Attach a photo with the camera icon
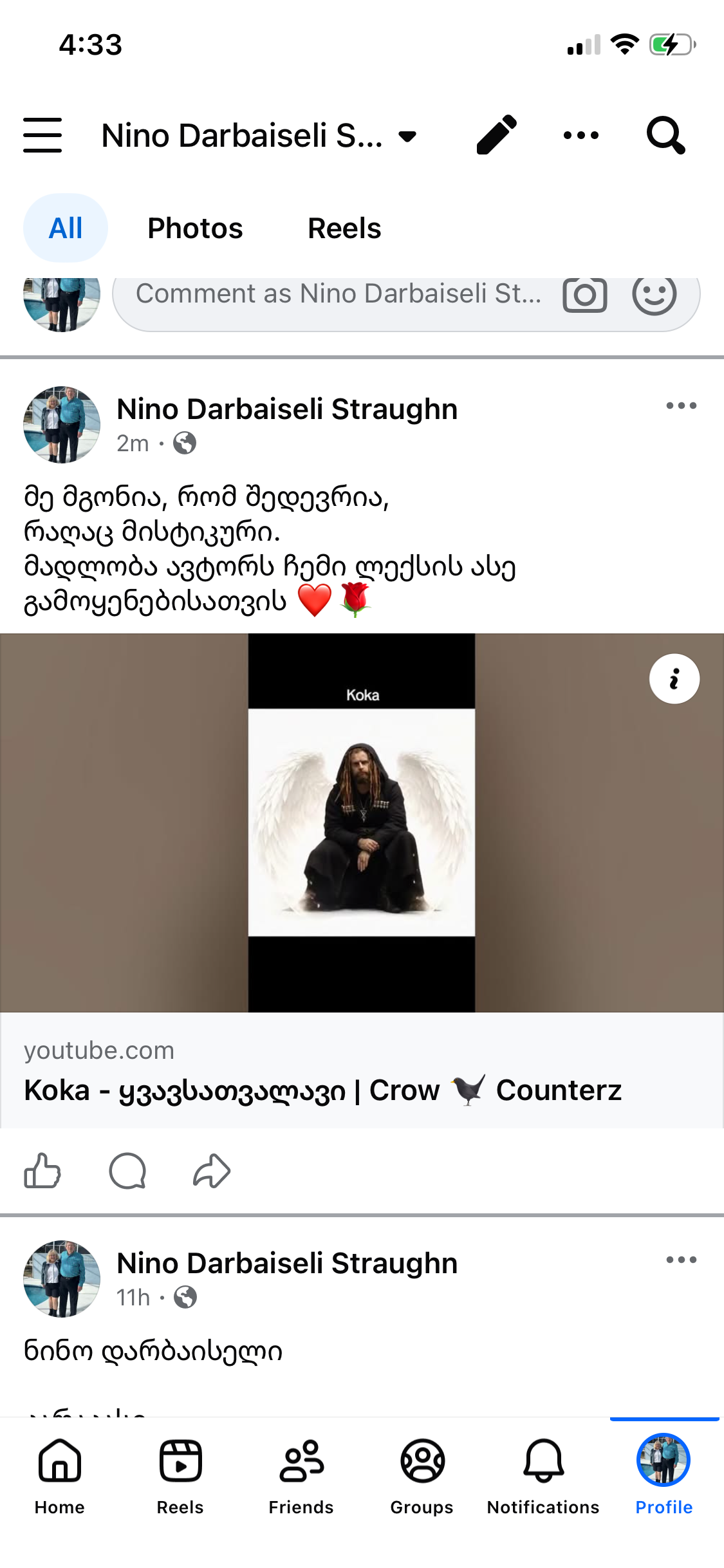The height and width of the screenshot is (1568, 724). pyautogui.click(x=584, y=295)
